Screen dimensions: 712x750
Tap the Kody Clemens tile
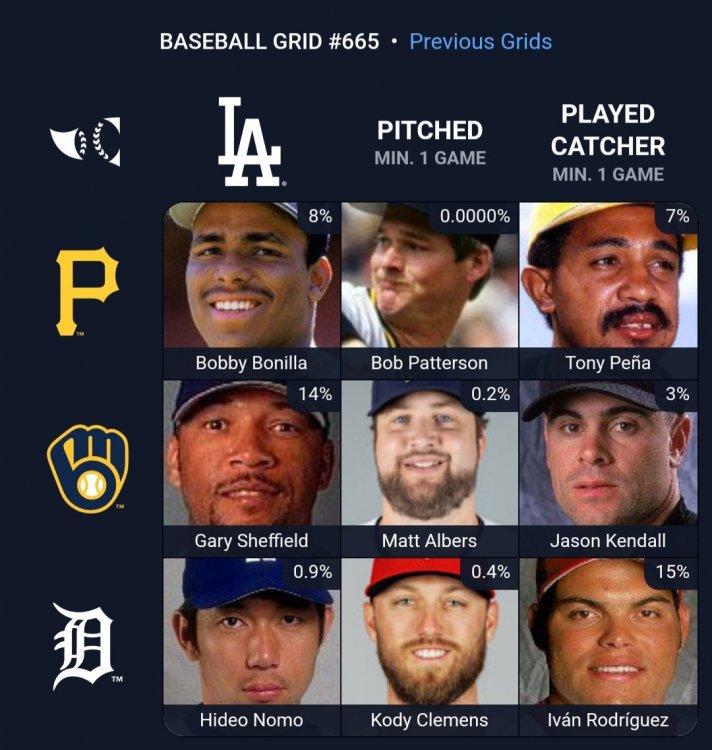(429, 645)
